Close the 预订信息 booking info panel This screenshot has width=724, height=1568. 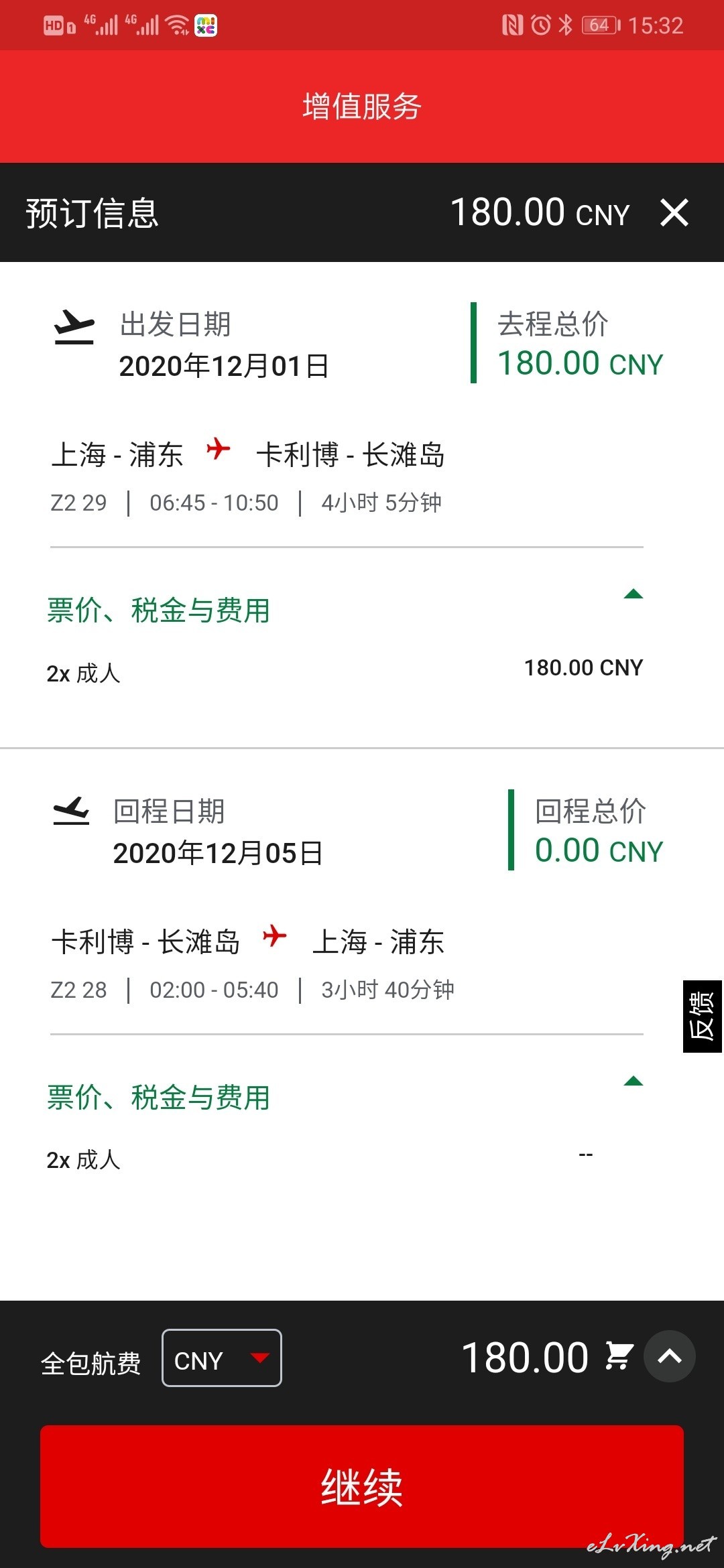point(674,213)
